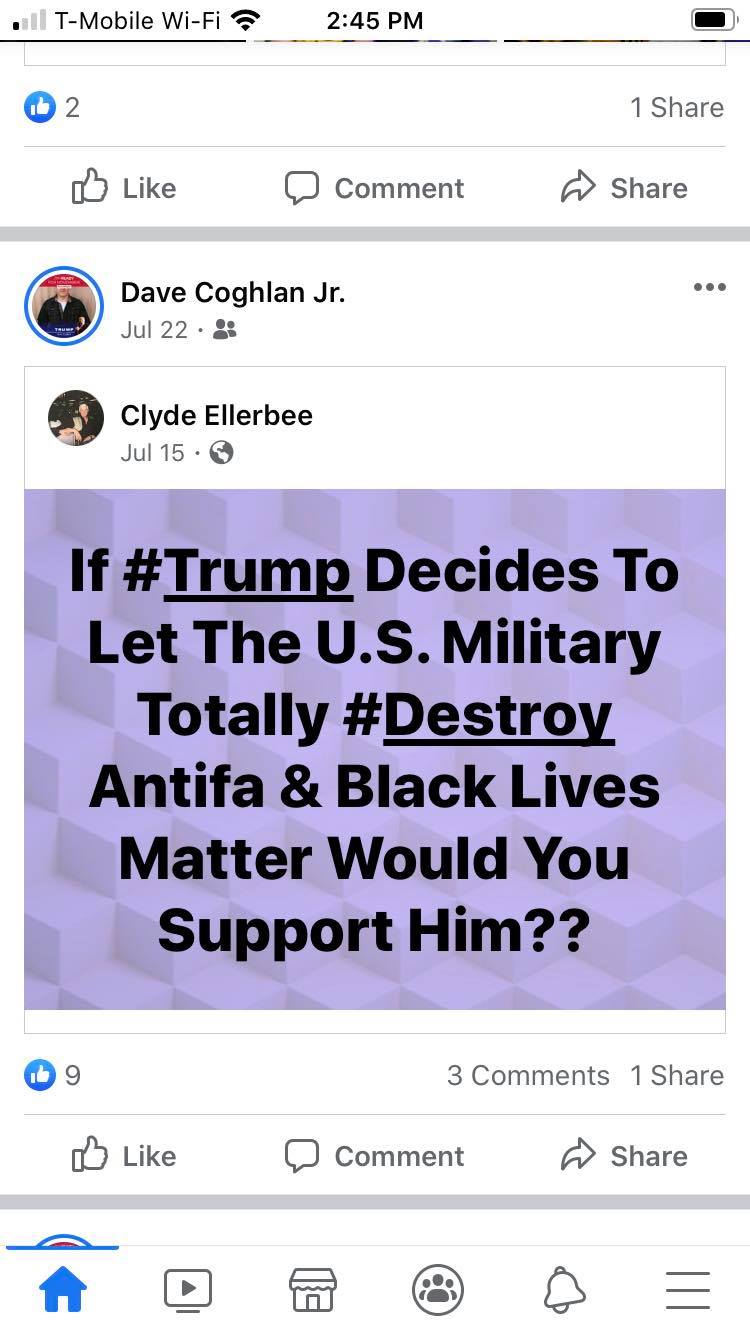The image size is (750, 1334).
Task: Open the hamburger menu tab
Action: (688, 1289)
